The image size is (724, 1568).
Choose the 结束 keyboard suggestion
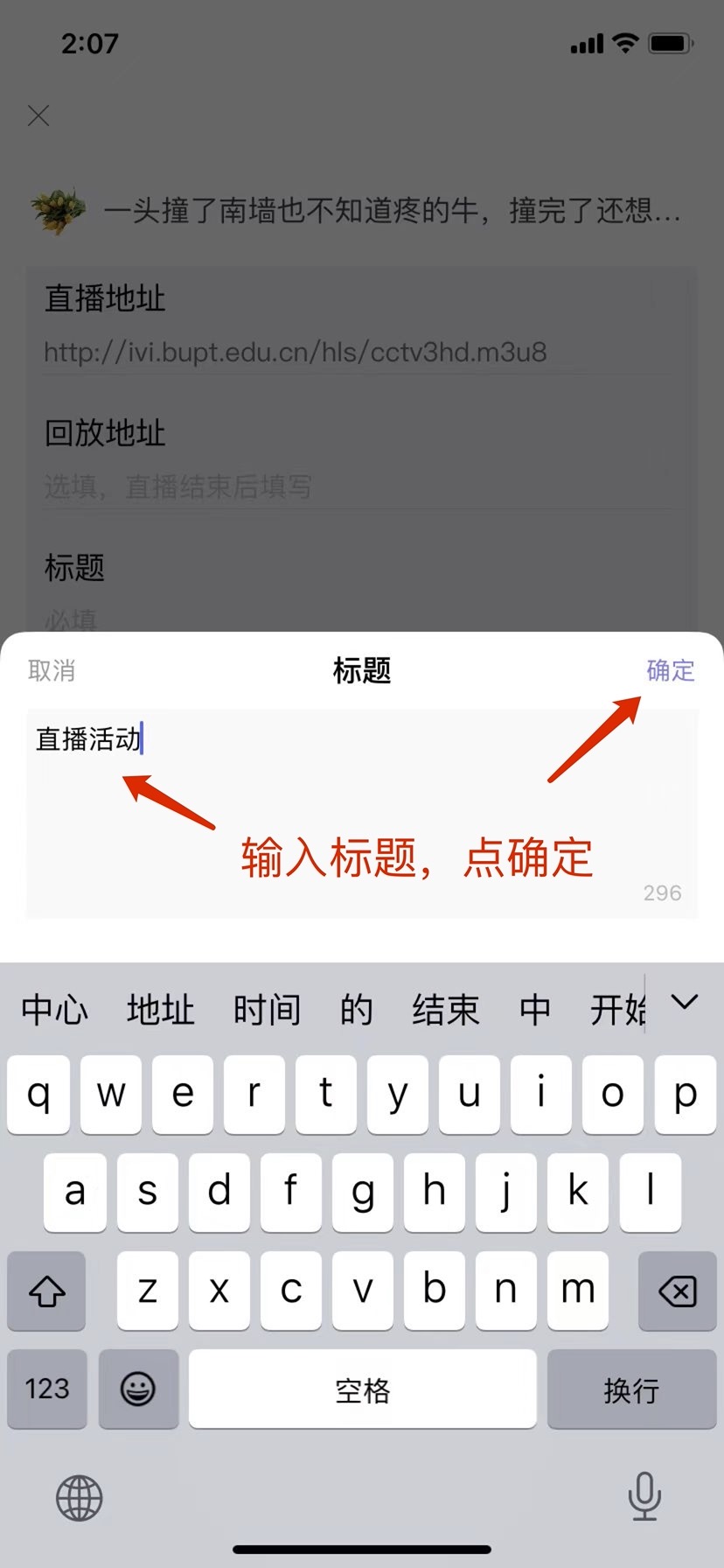point(446,1009)
